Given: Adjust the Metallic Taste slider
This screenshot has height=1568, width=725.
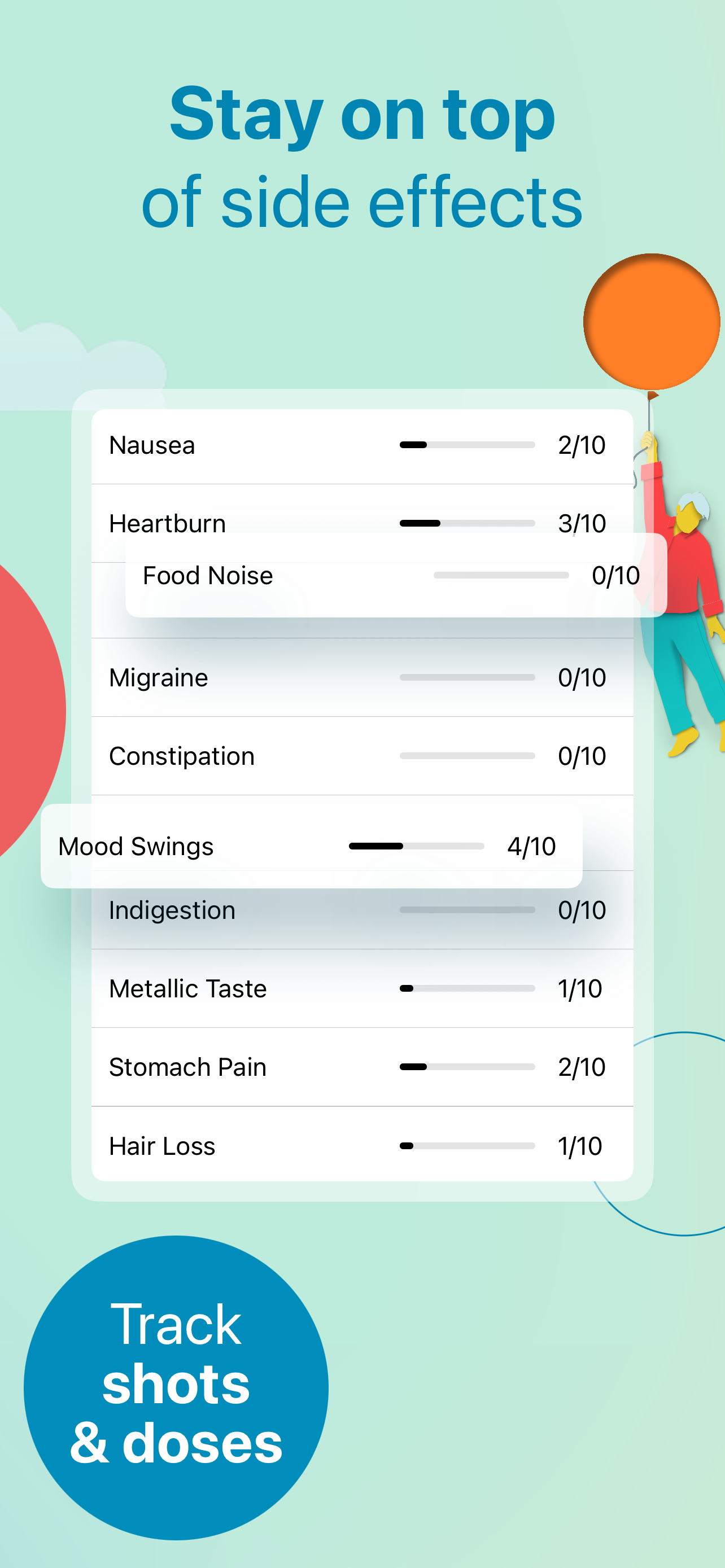Looking at the screenshot, I should click(466, 988).
